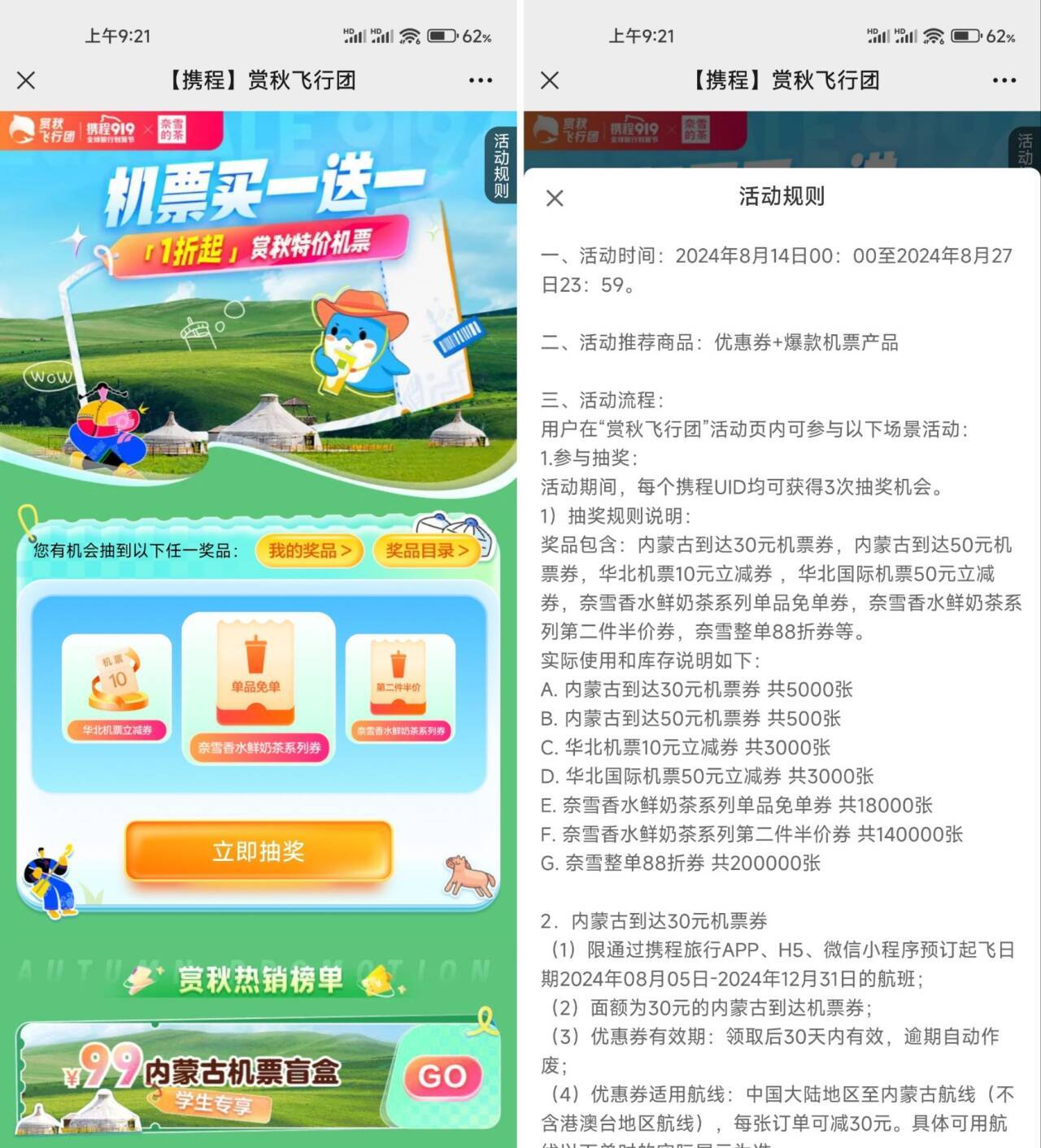Open the 活动规则 side tab
The width and height of the screenshot is (1041, 1148).
click(x=501, y=167)
